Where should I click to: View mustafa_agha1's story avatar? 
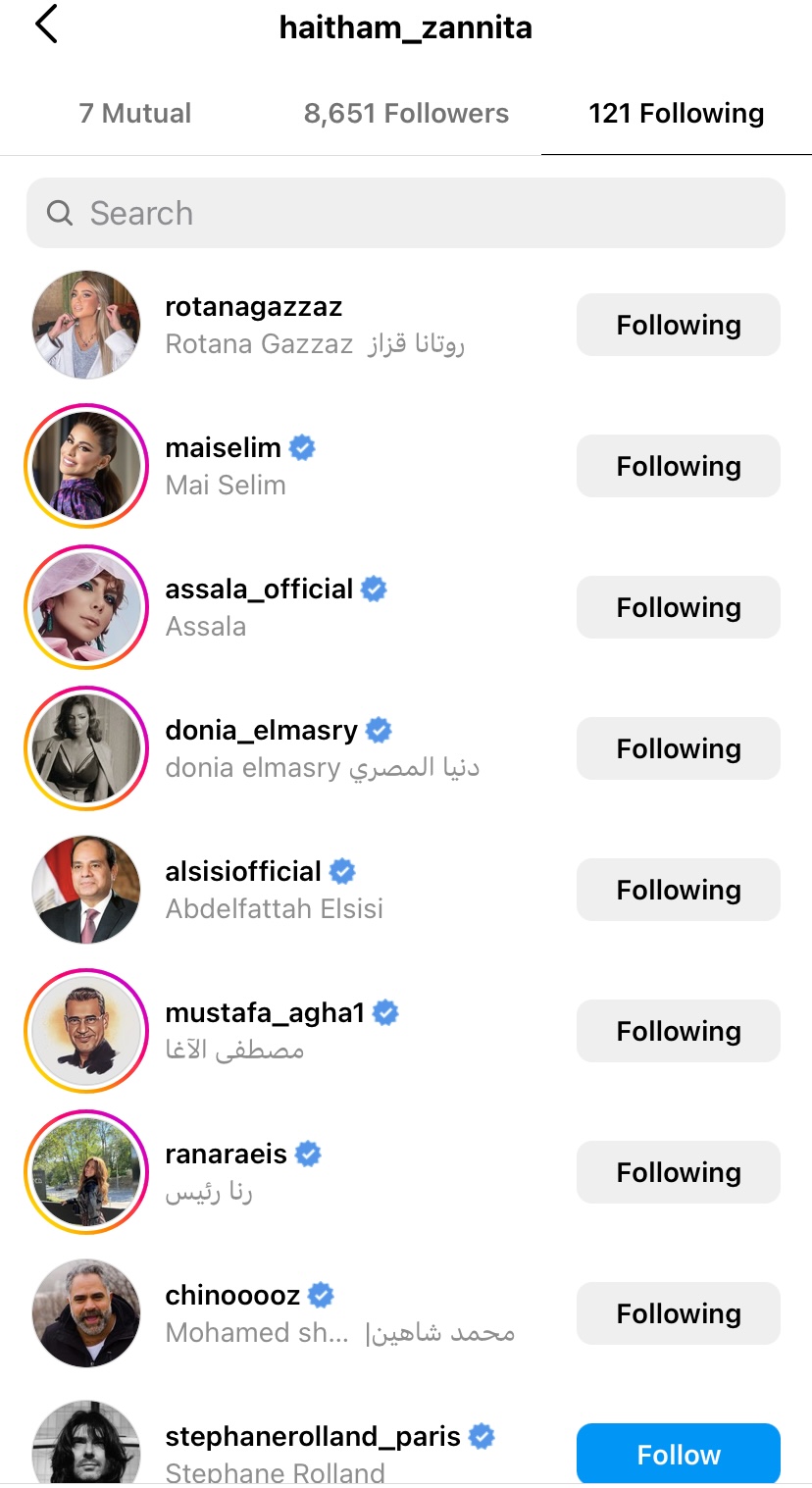(x=86, y=1031)
